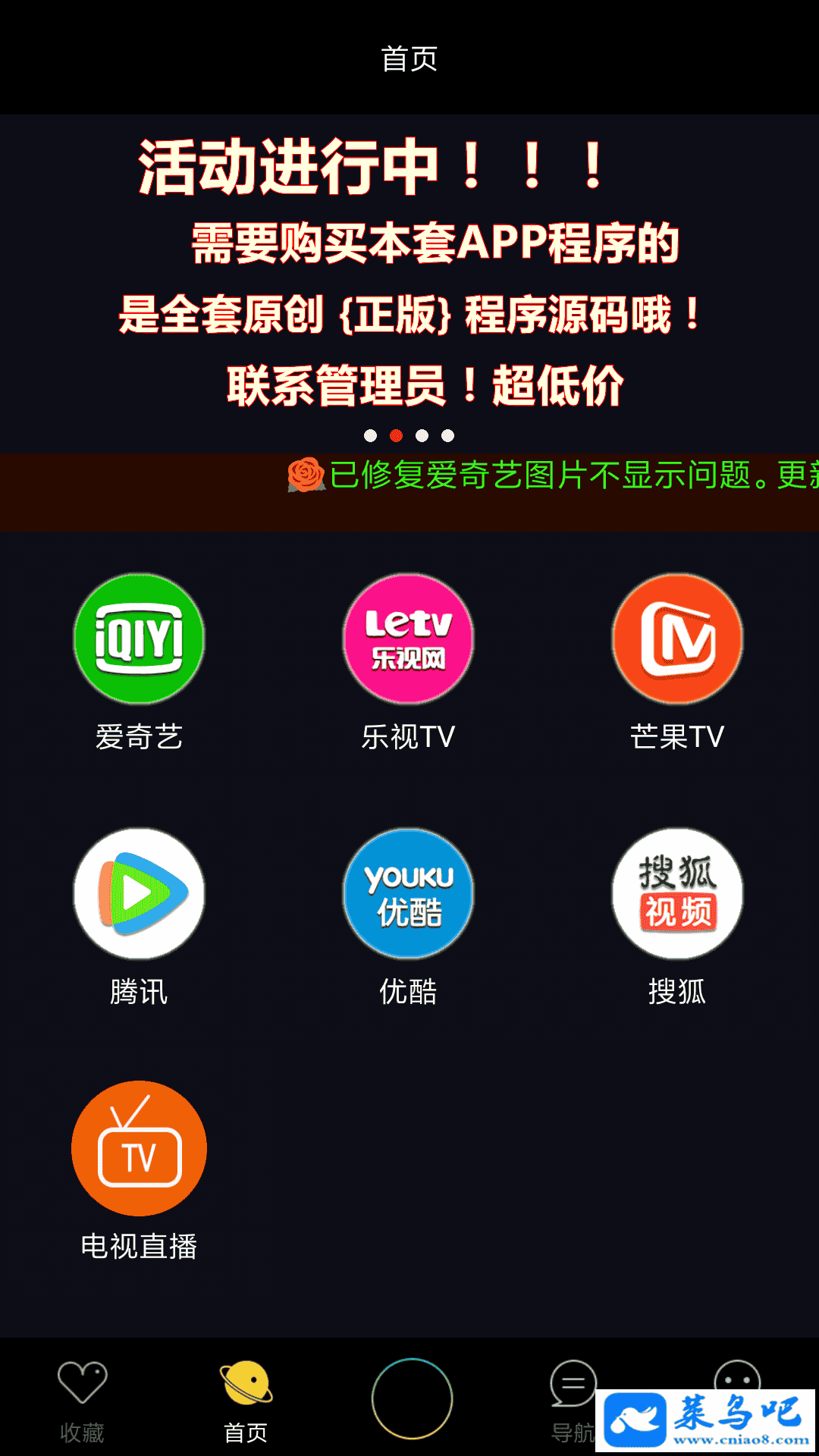Open 腾讯 video
The height and width of the screenshot is (1456, 819).
tap(139, 894)
